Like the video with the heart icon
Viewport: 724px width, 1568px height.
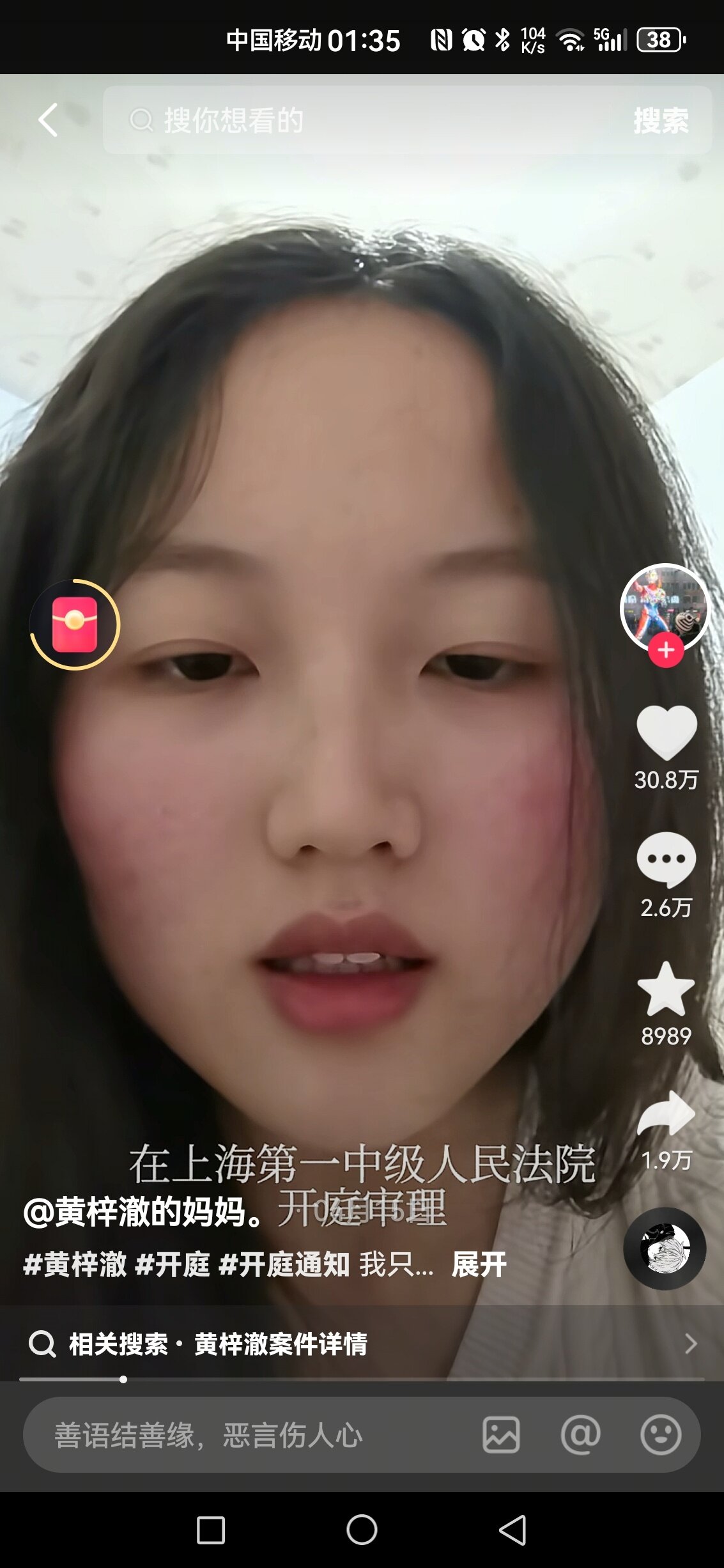[666, 733]
